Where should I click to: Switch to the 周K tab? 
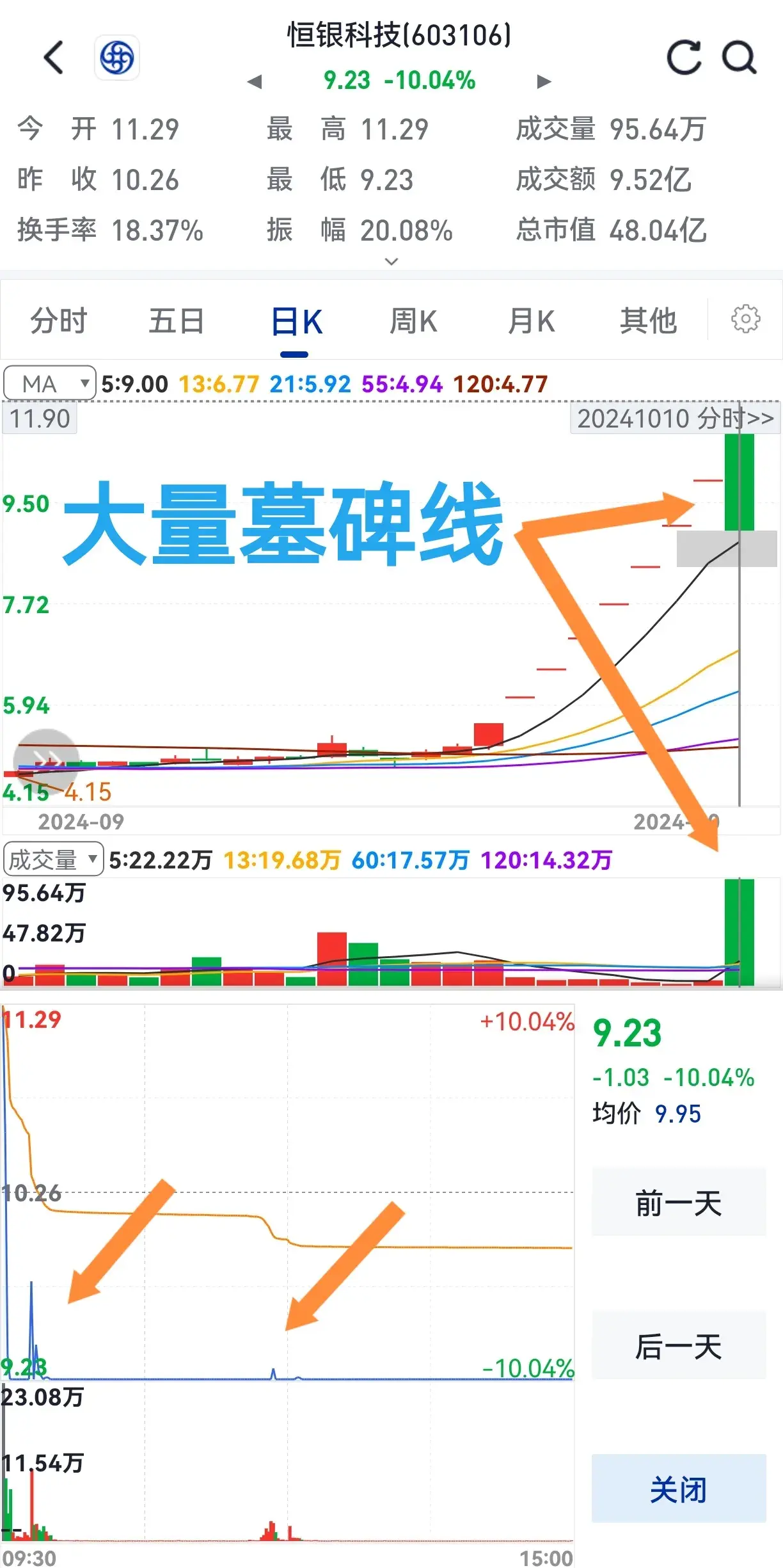click(x=413, y=321)
